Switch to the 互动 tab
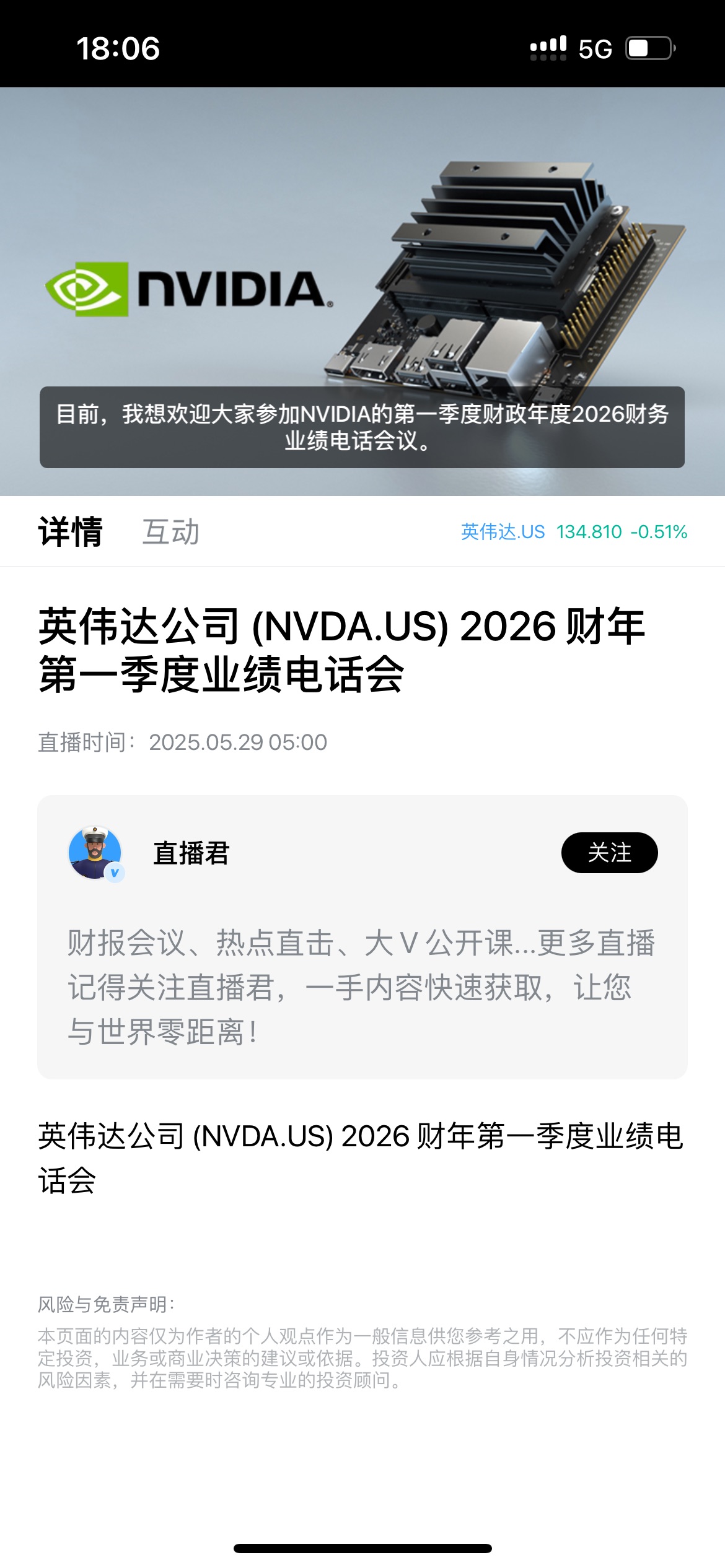725x1568 pixels. pos(170,532)
